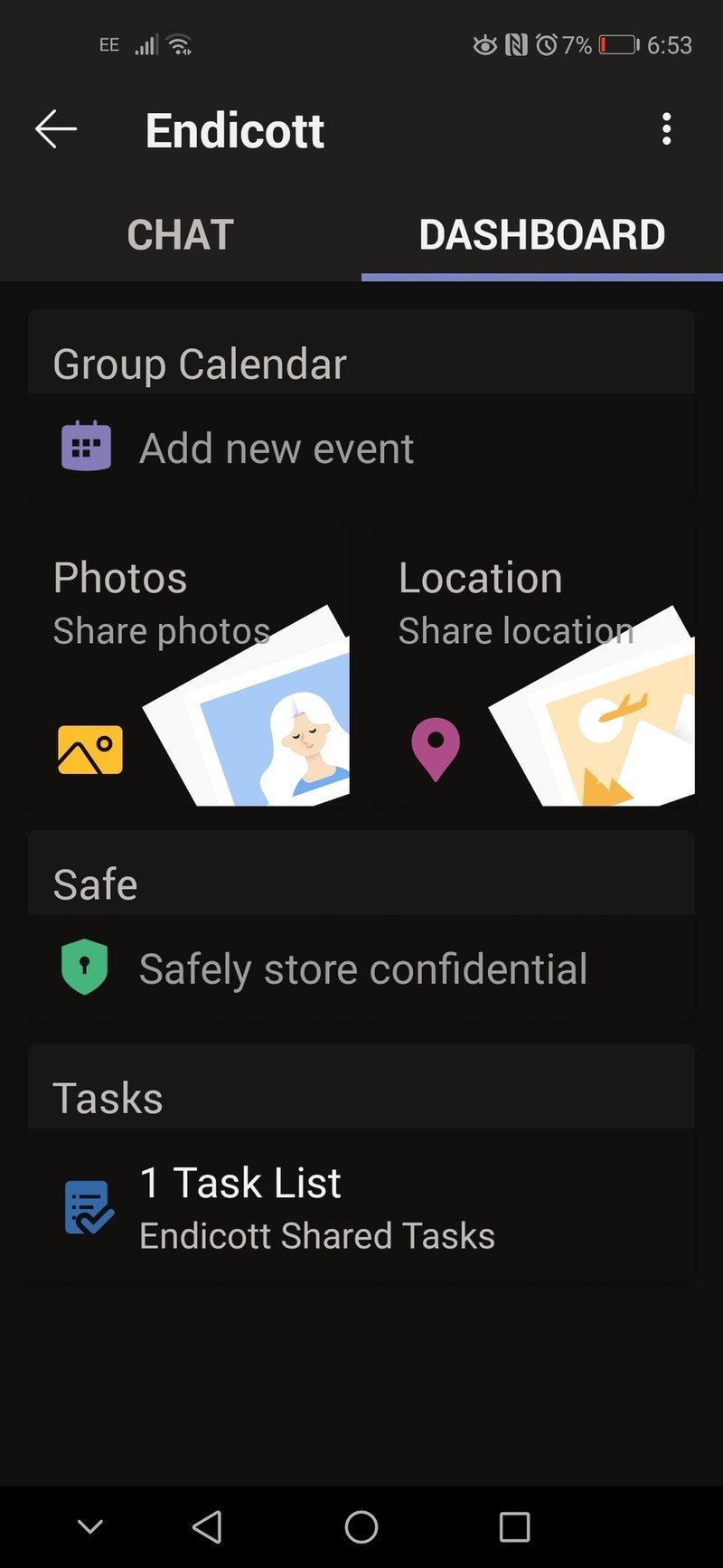Open the Location share card
The height and width of the screenshot is (1568, 723).
534,666
